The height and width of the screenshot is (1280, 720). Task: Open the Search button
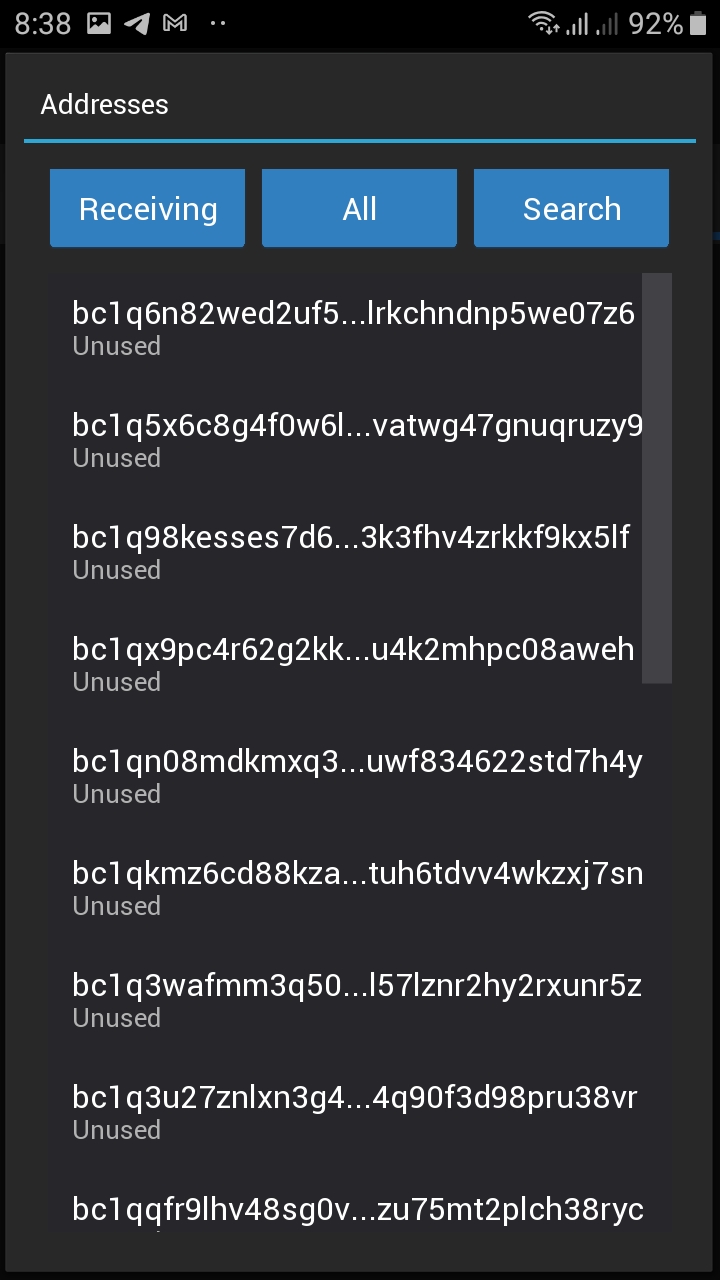[571, 208]
